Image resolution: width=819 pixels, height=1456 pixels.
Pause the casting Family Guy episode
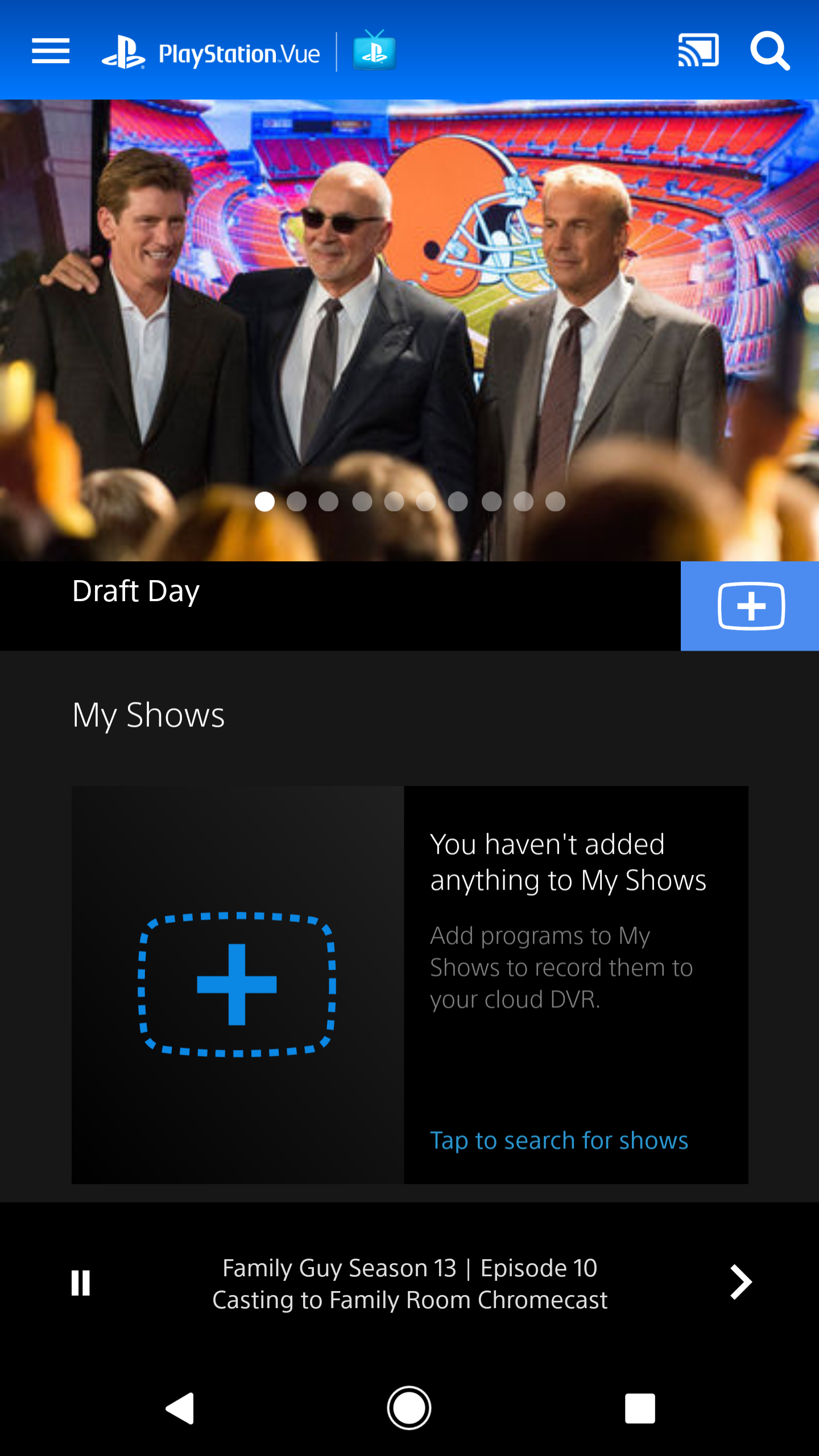pyautogui.click(x=81, y=1283)
